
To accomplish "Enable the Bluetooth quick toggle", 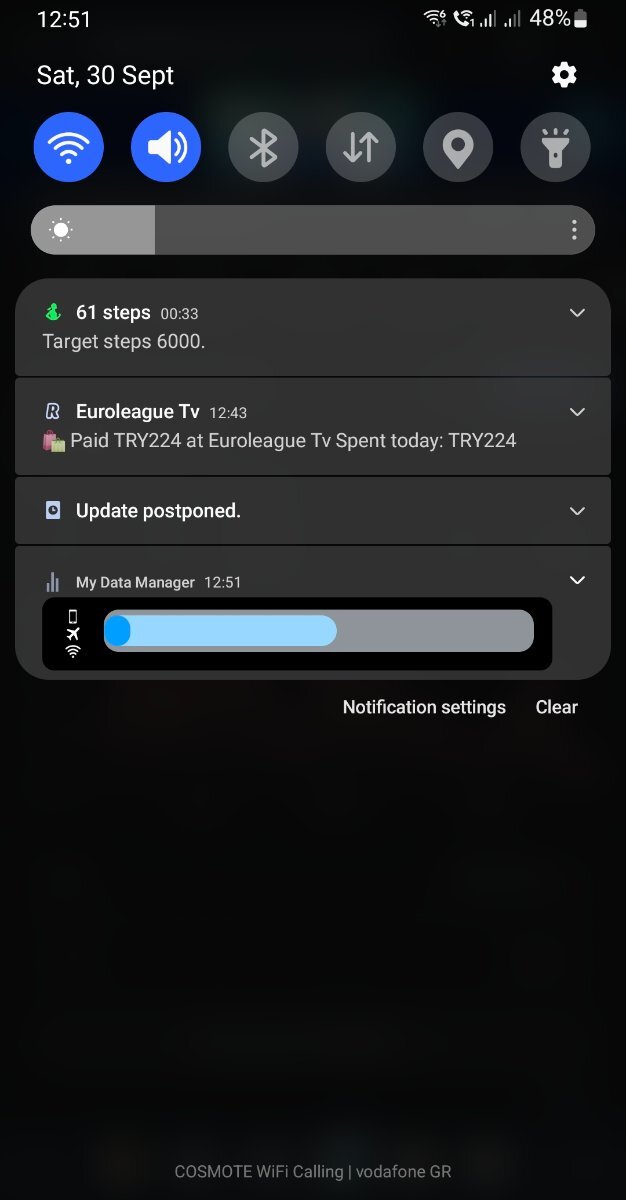I will pyautogui.click(x=263, y=148).
